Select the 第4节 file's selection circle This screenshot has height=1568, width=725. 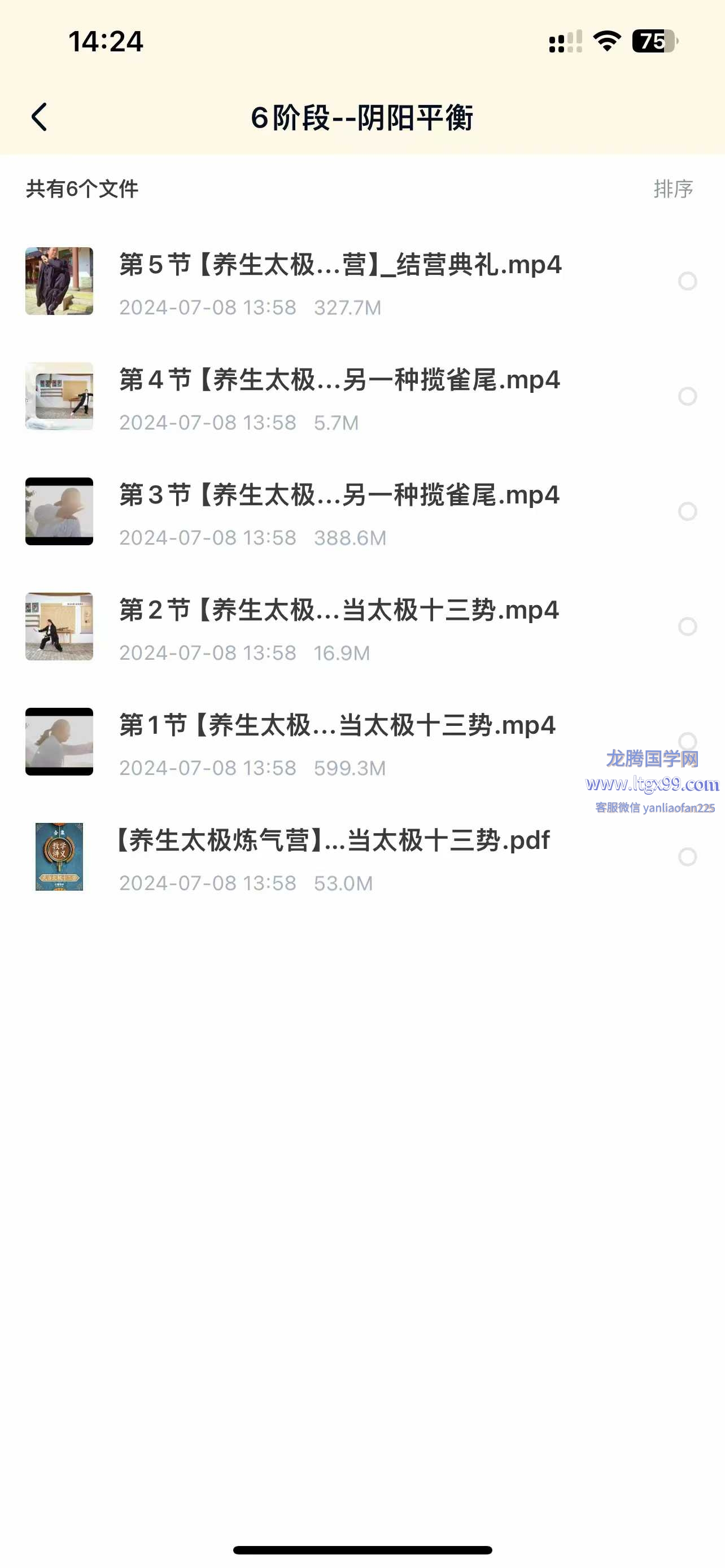click(687, 396)
